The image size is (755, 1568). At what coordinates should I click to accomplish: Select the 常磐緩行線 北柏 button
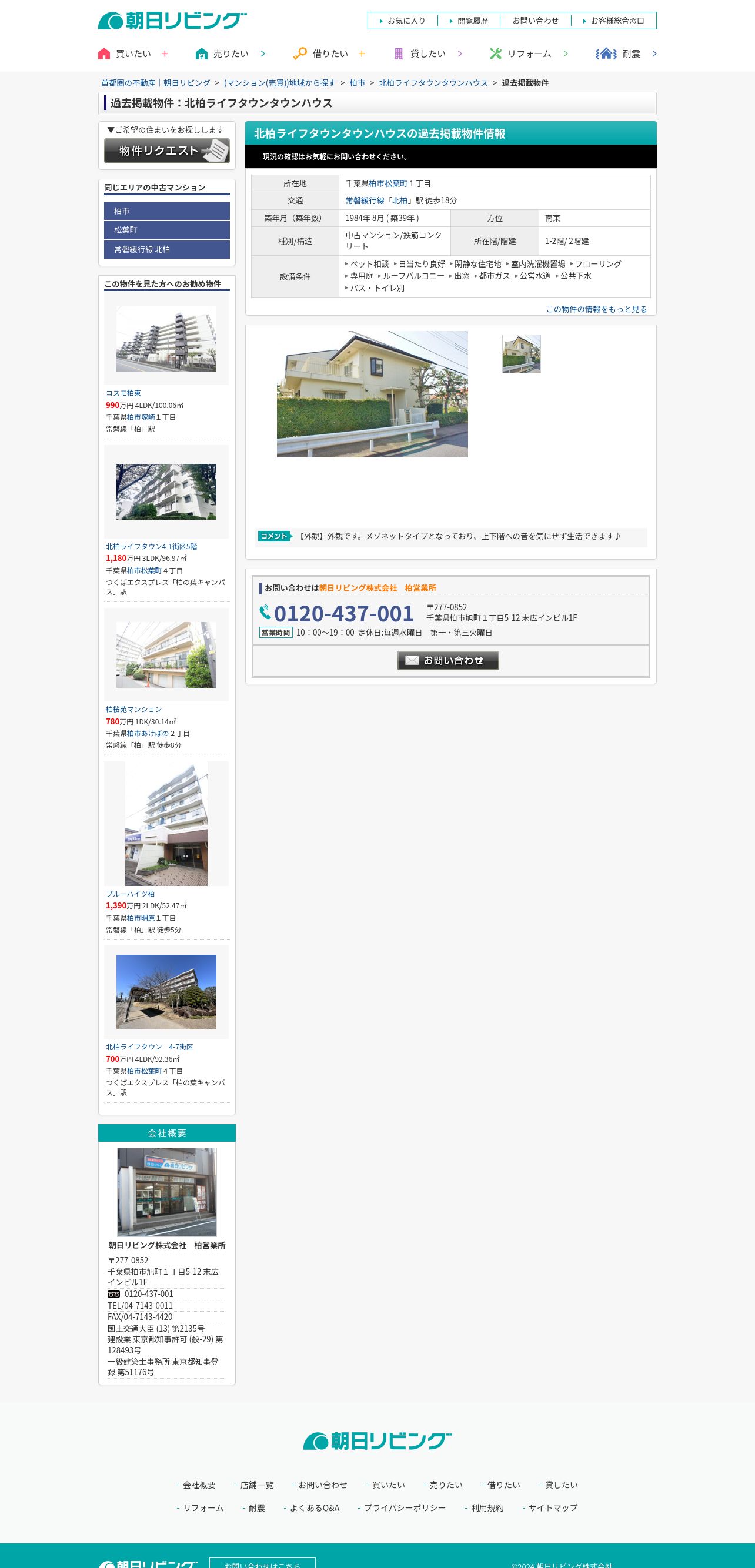pos(167,249)
